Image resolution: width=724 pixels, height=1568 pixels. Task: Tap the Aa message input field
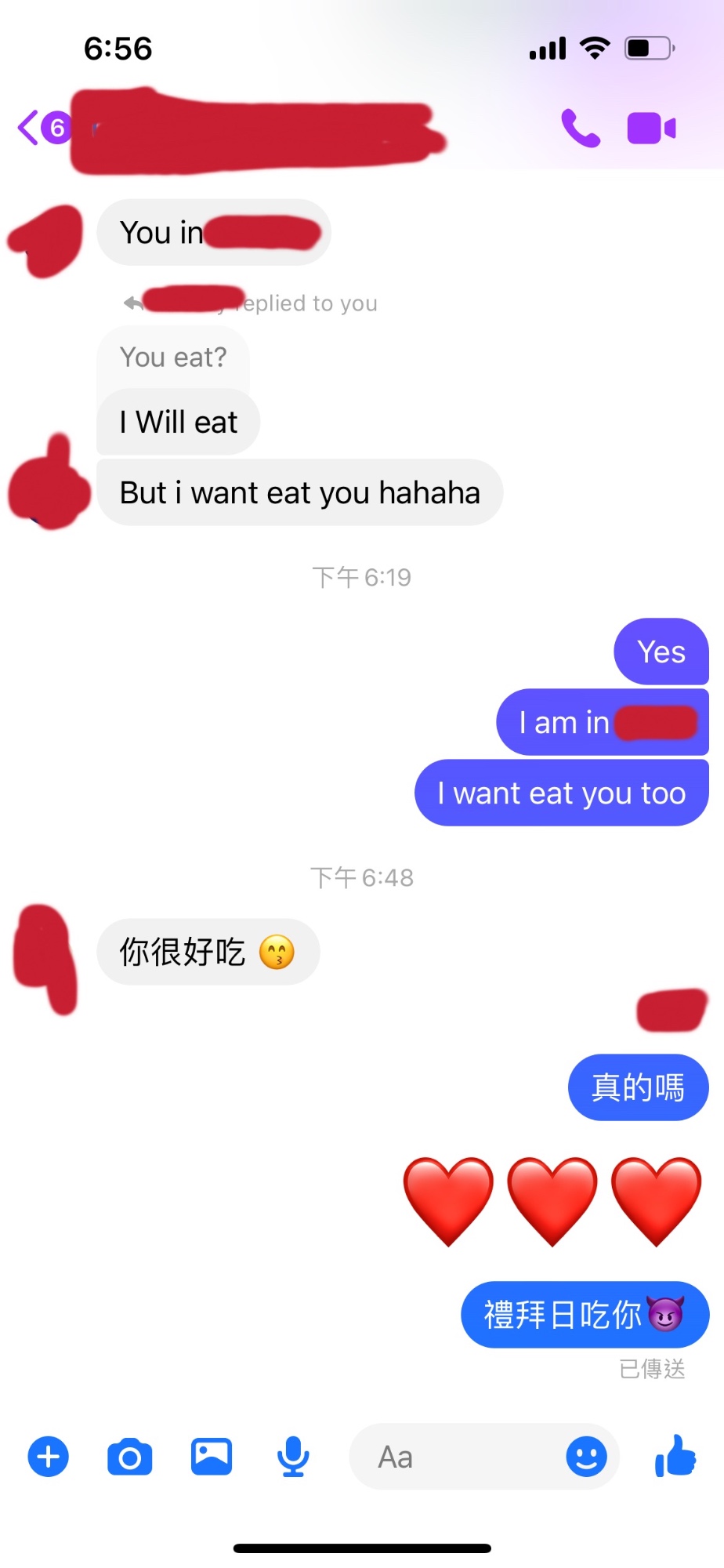[x=457, y=1457]
